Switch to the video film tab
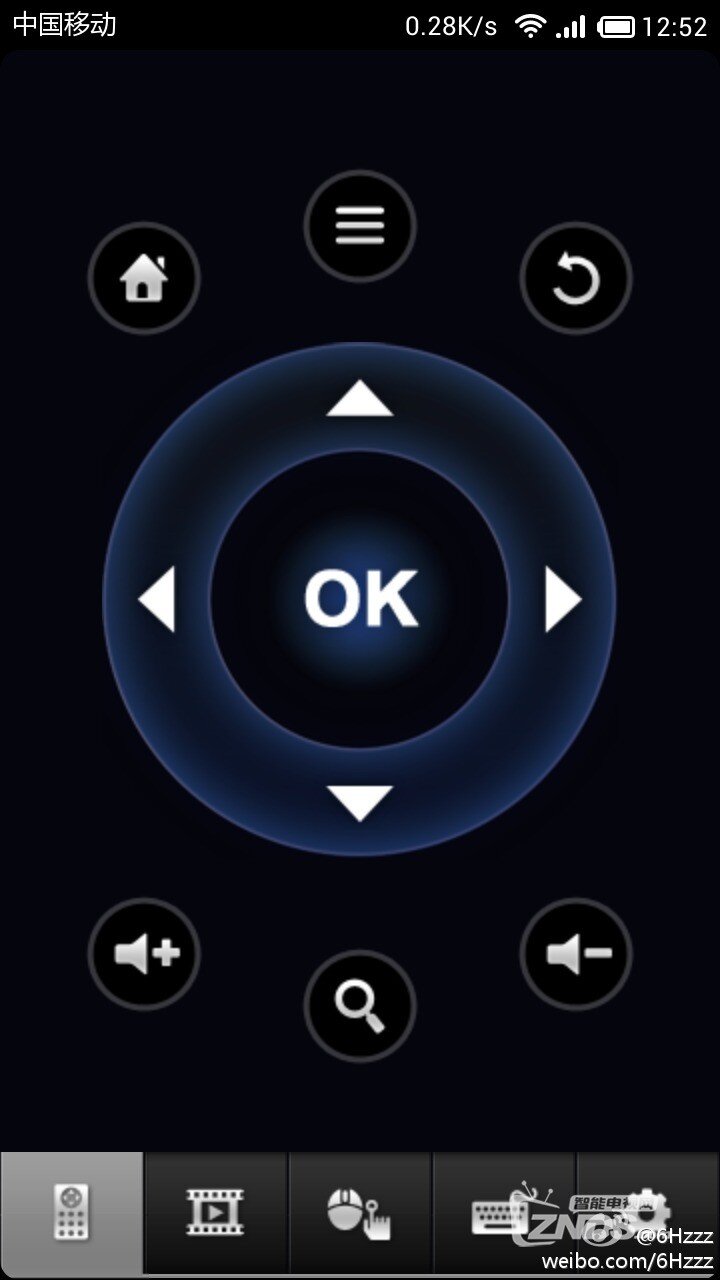 coord(216,1213)
